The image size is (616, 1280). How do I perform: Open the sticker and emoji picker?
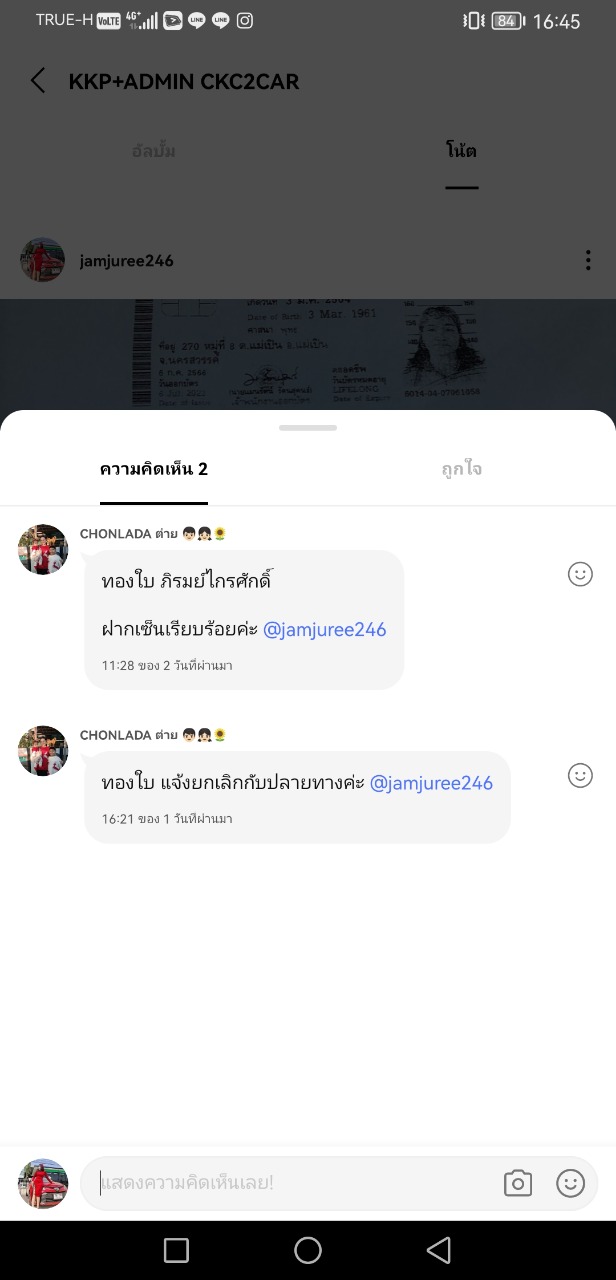point(570,1183)
